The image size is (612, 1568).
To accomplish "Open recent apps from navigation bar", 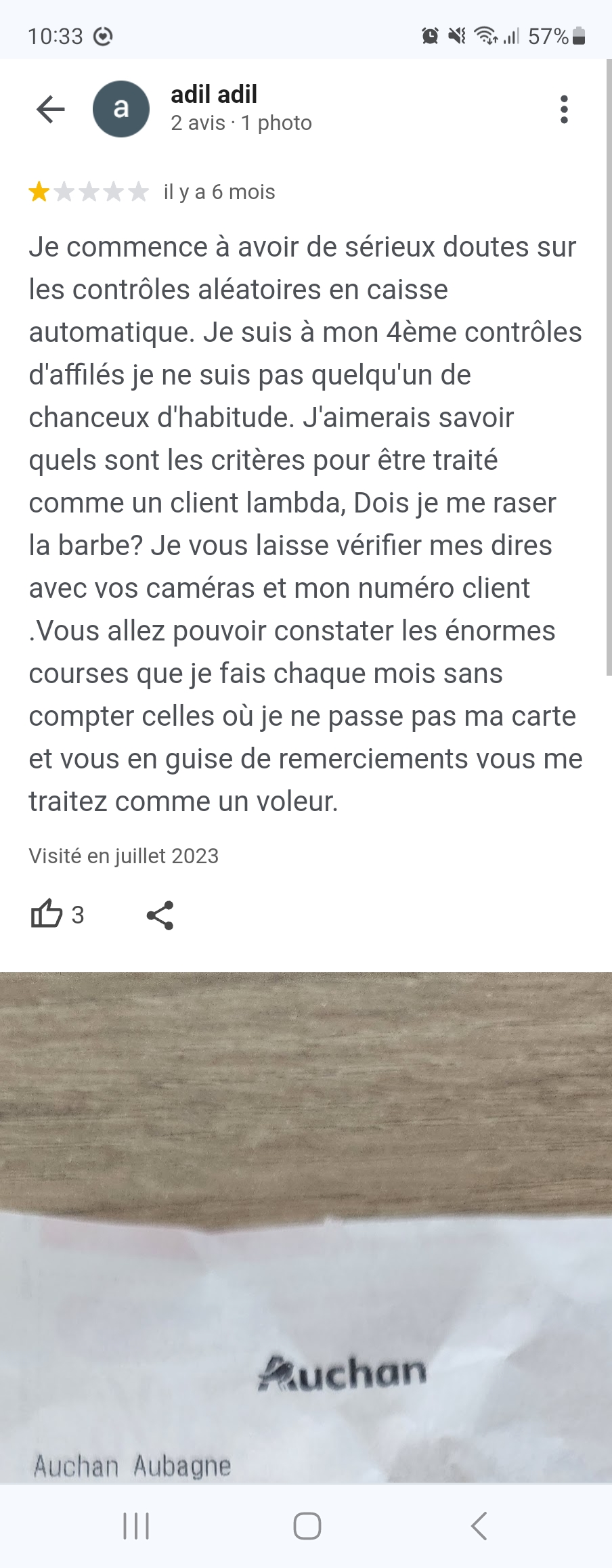I will 136,1526.
